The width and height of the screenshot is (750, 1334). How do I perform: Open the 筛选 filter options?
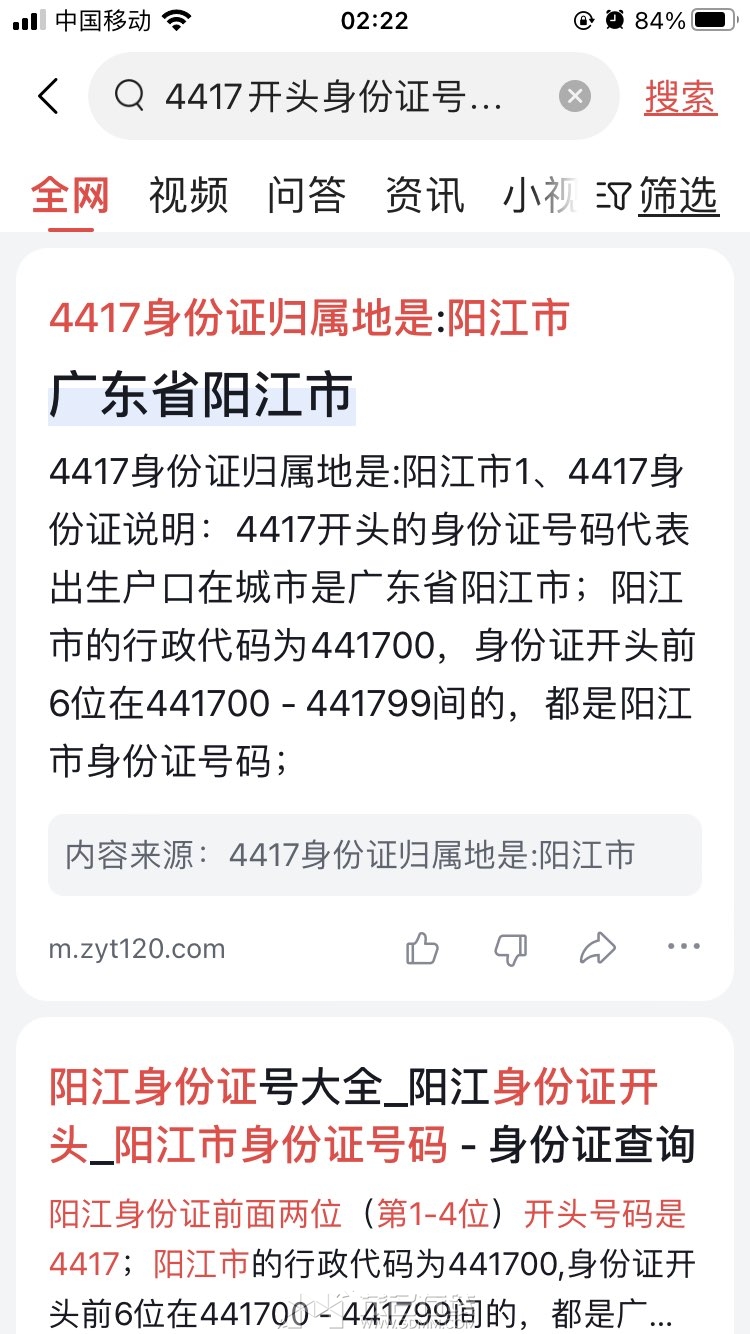click(662, 196)
